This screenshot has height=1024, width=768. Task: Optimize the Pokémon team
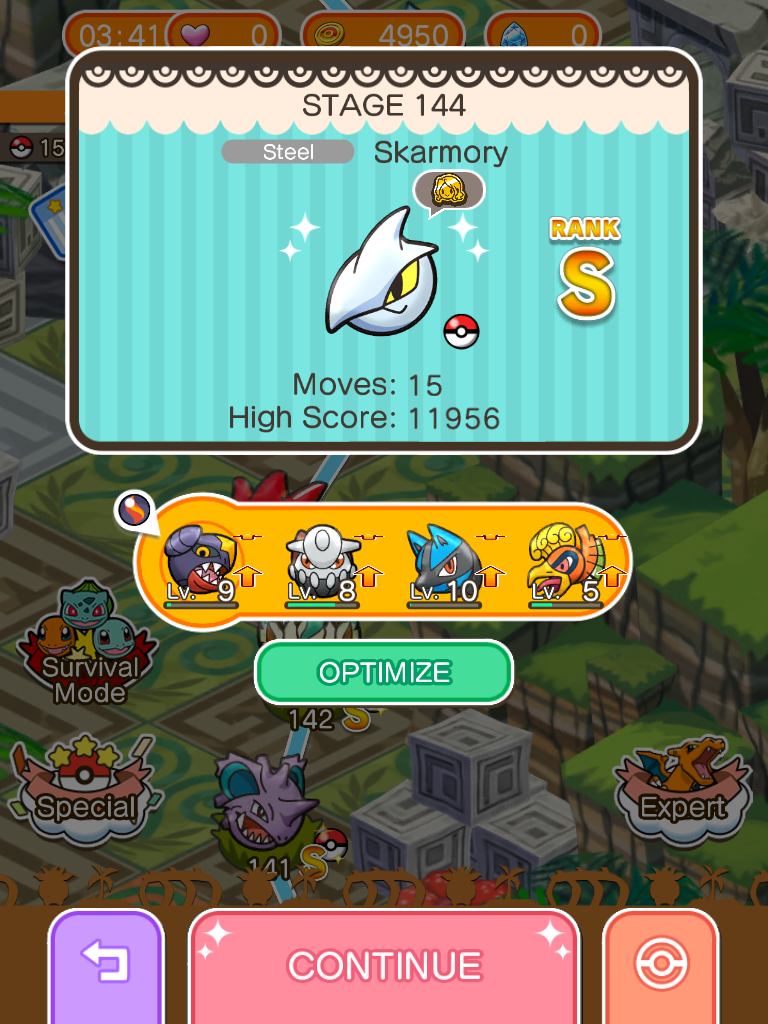(384, 672)
